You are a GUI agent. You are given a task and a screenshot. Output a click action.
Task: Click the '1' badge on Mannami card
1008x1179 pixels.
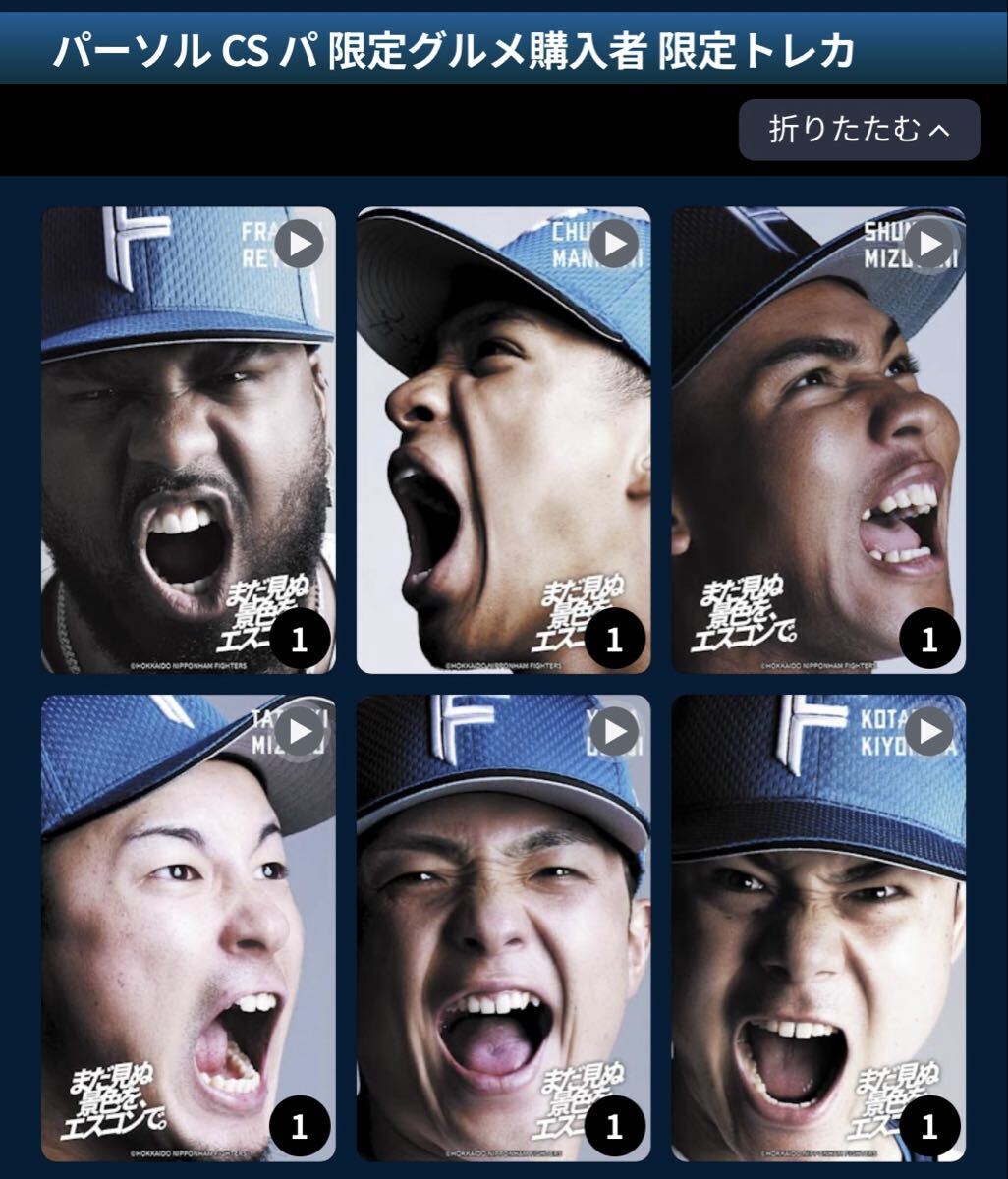click(x=615, y=639)
